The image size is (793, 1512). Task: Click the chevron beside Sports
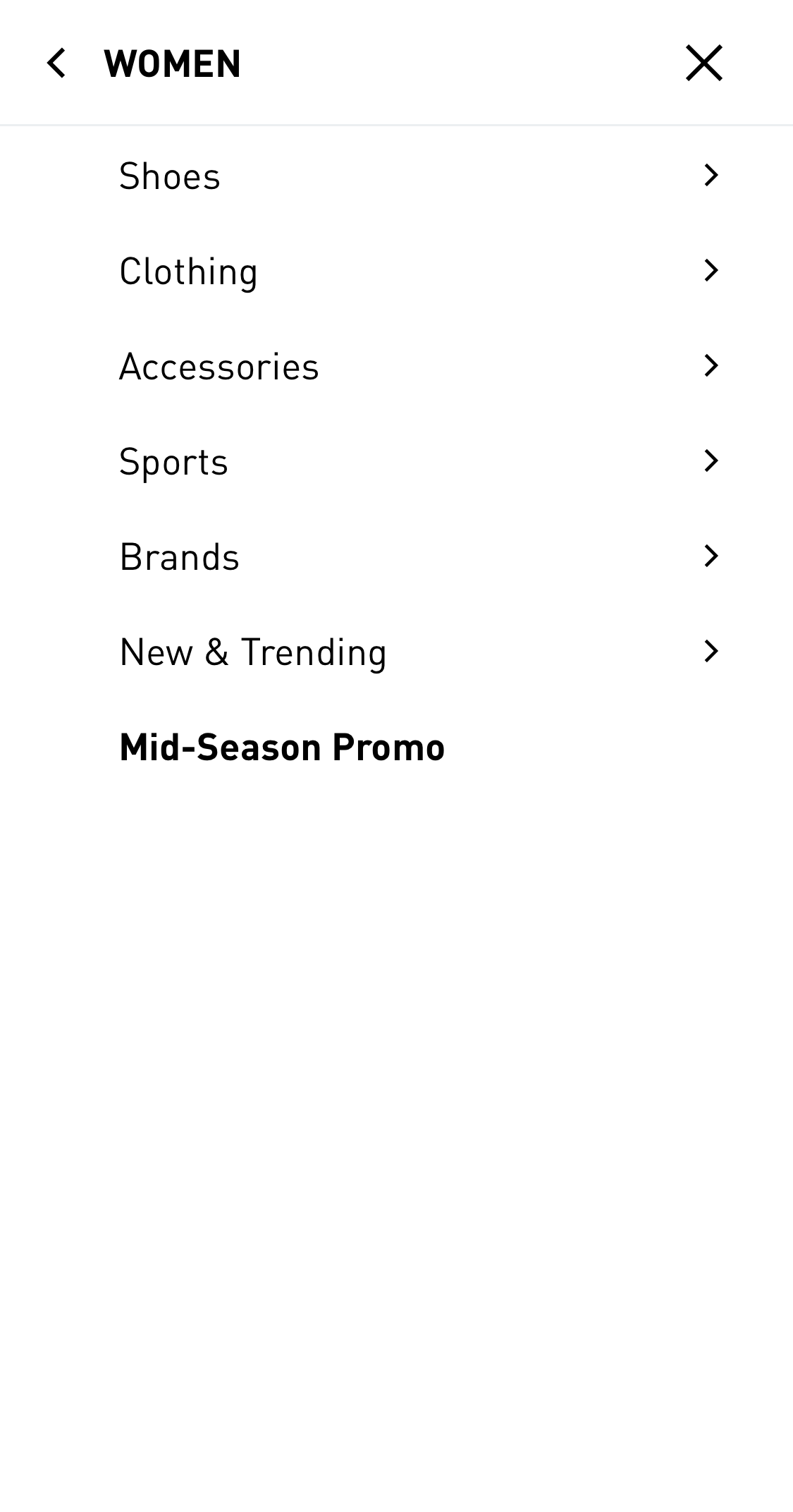(x=712, y=460)
